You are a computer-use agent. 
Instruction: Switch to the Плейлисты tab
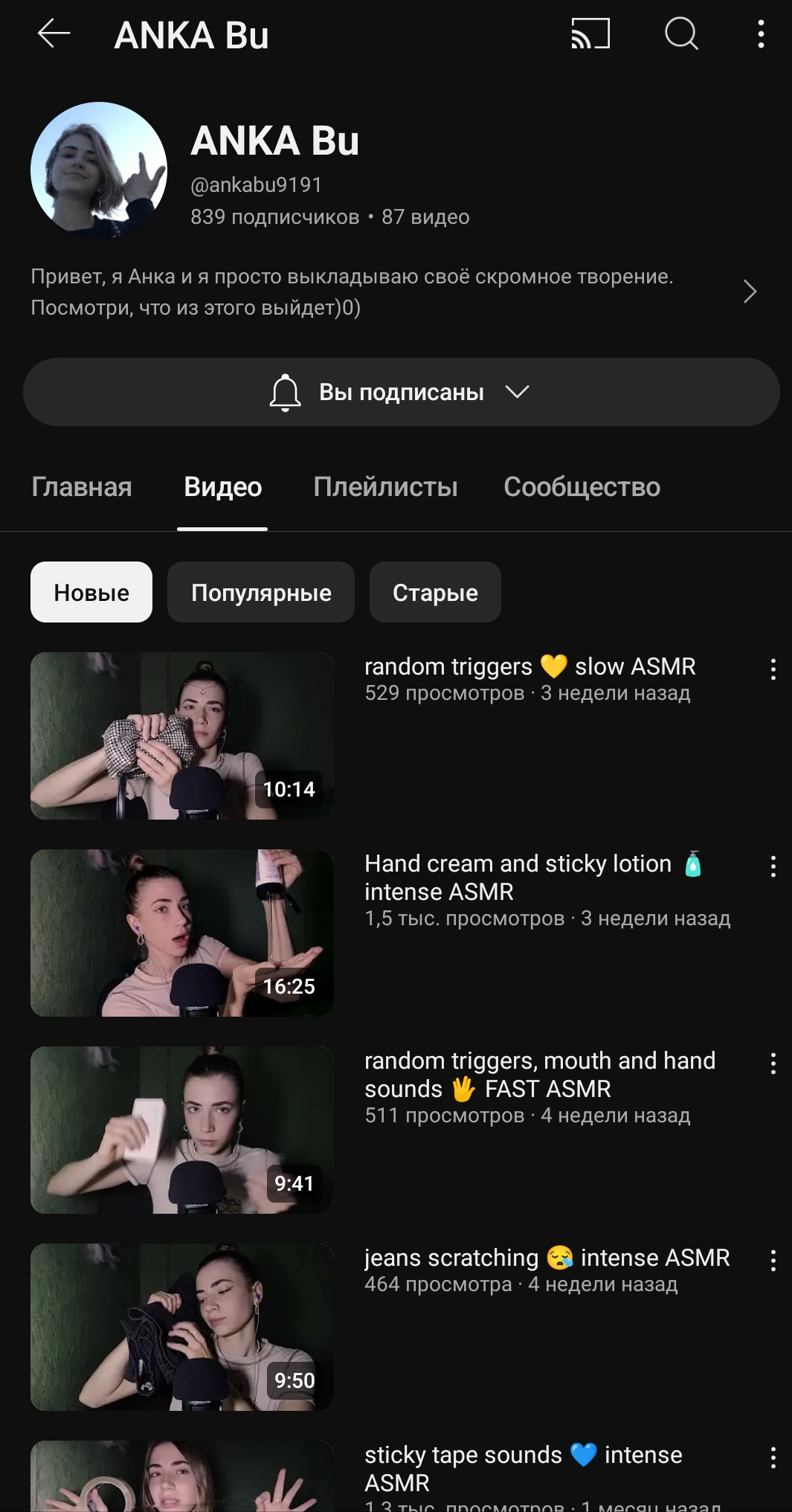pos(386,487)
